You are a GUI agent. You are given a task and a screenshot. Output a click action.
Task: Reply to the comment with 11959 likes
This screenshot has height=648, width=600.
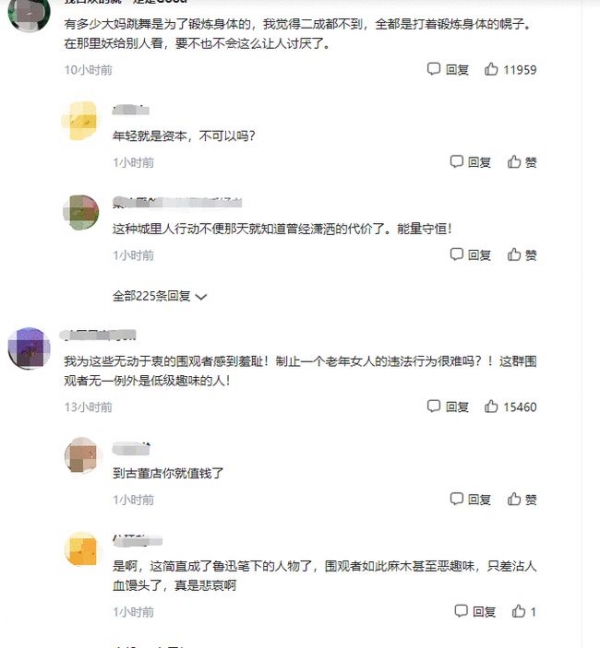tap(448, 70)
